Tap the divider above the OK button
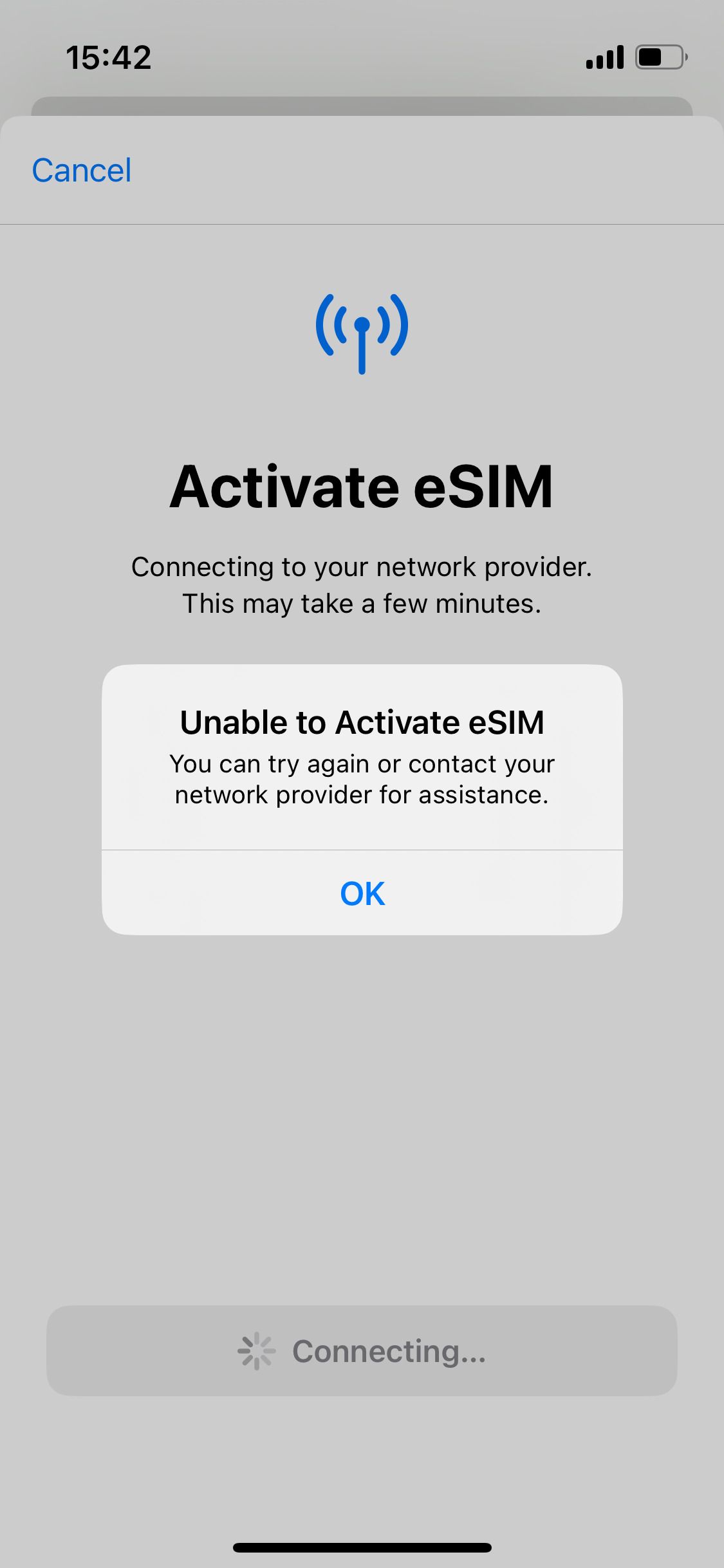 [x=362, y=849]
